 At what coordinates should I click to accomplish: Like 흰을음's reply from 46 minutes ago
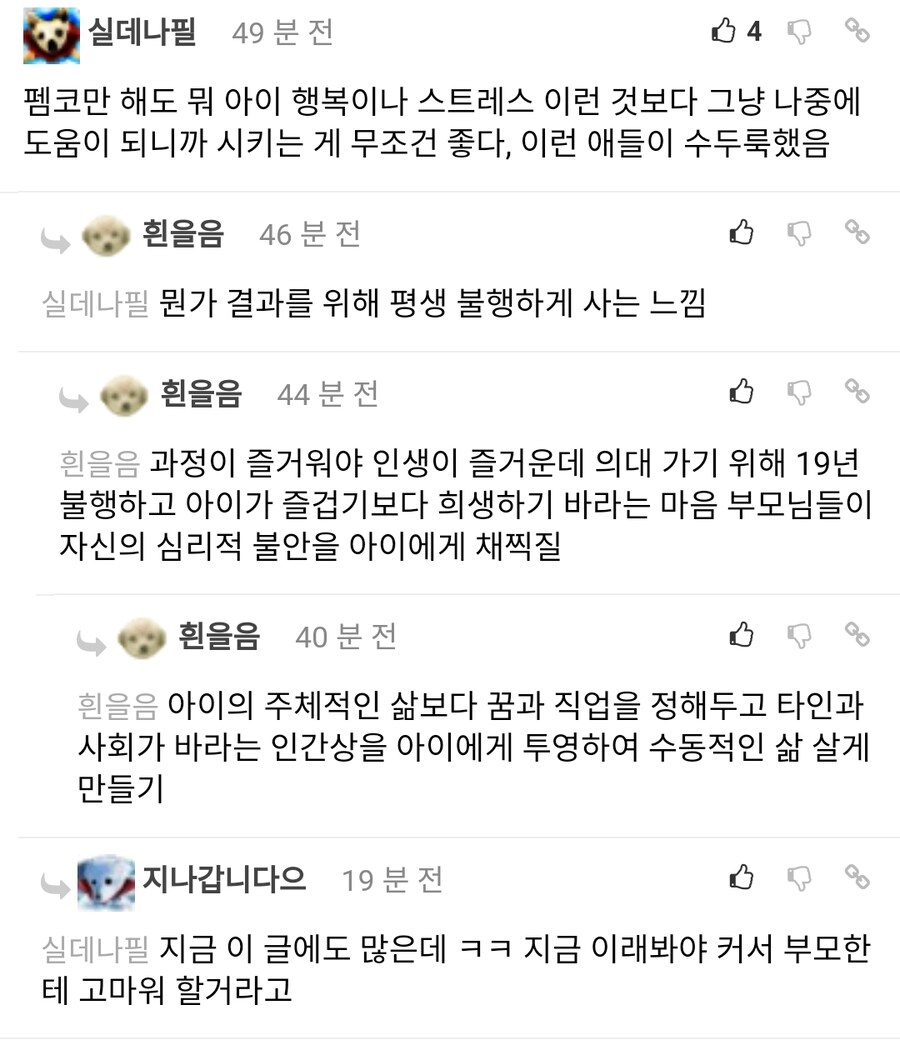[x=741, y=232]
